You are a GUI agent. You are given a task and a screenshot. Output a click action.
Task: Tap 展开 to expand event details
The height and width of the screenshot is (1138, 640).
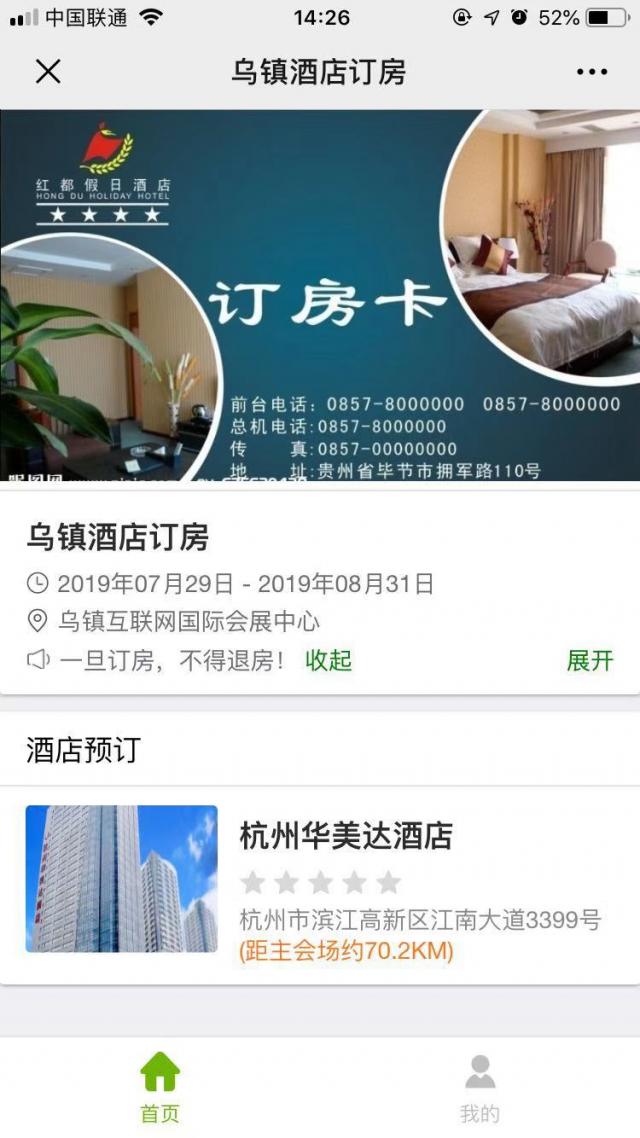pos(590,660)
